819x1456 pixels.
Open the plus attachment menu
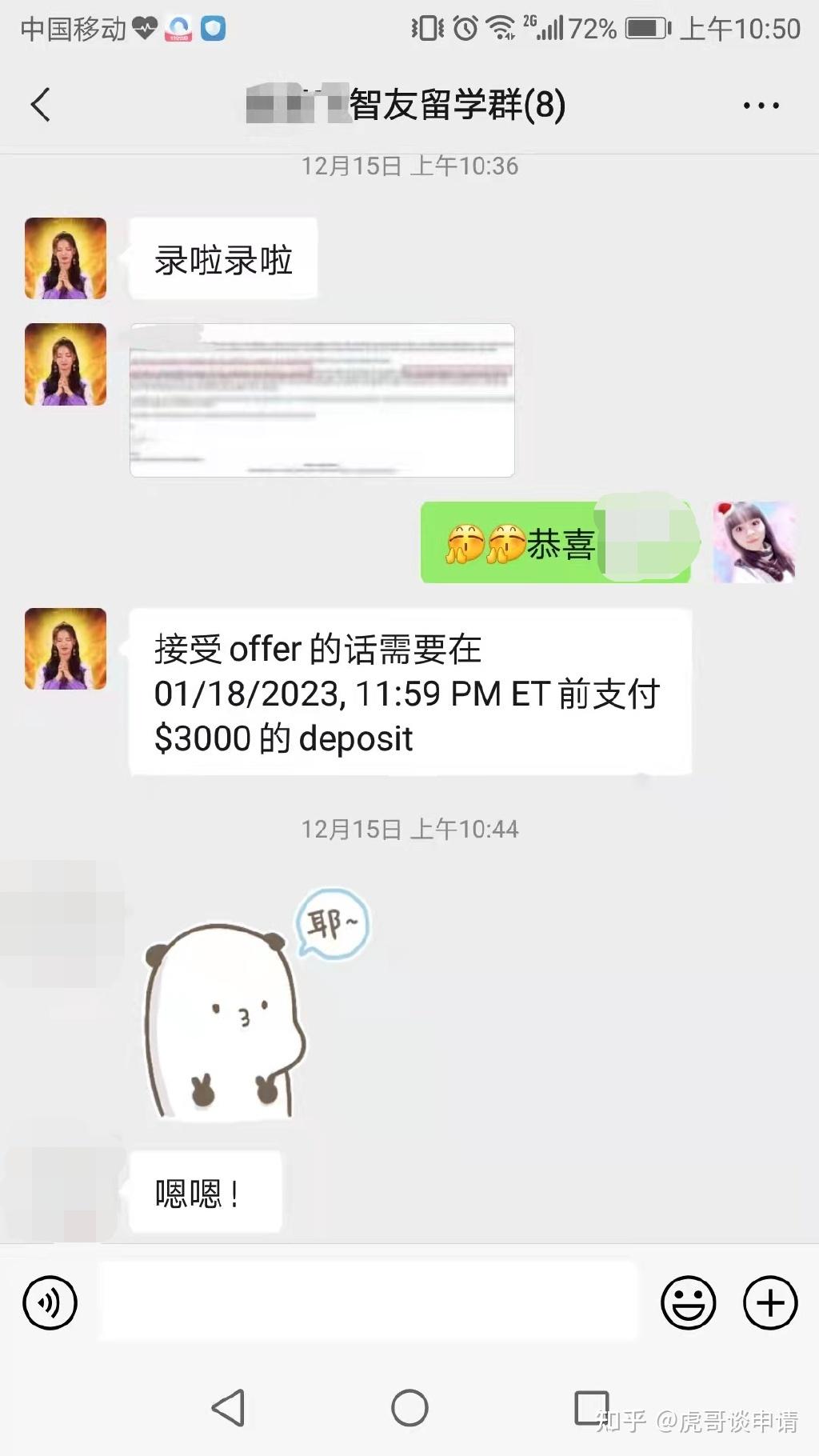point(770,1303)
